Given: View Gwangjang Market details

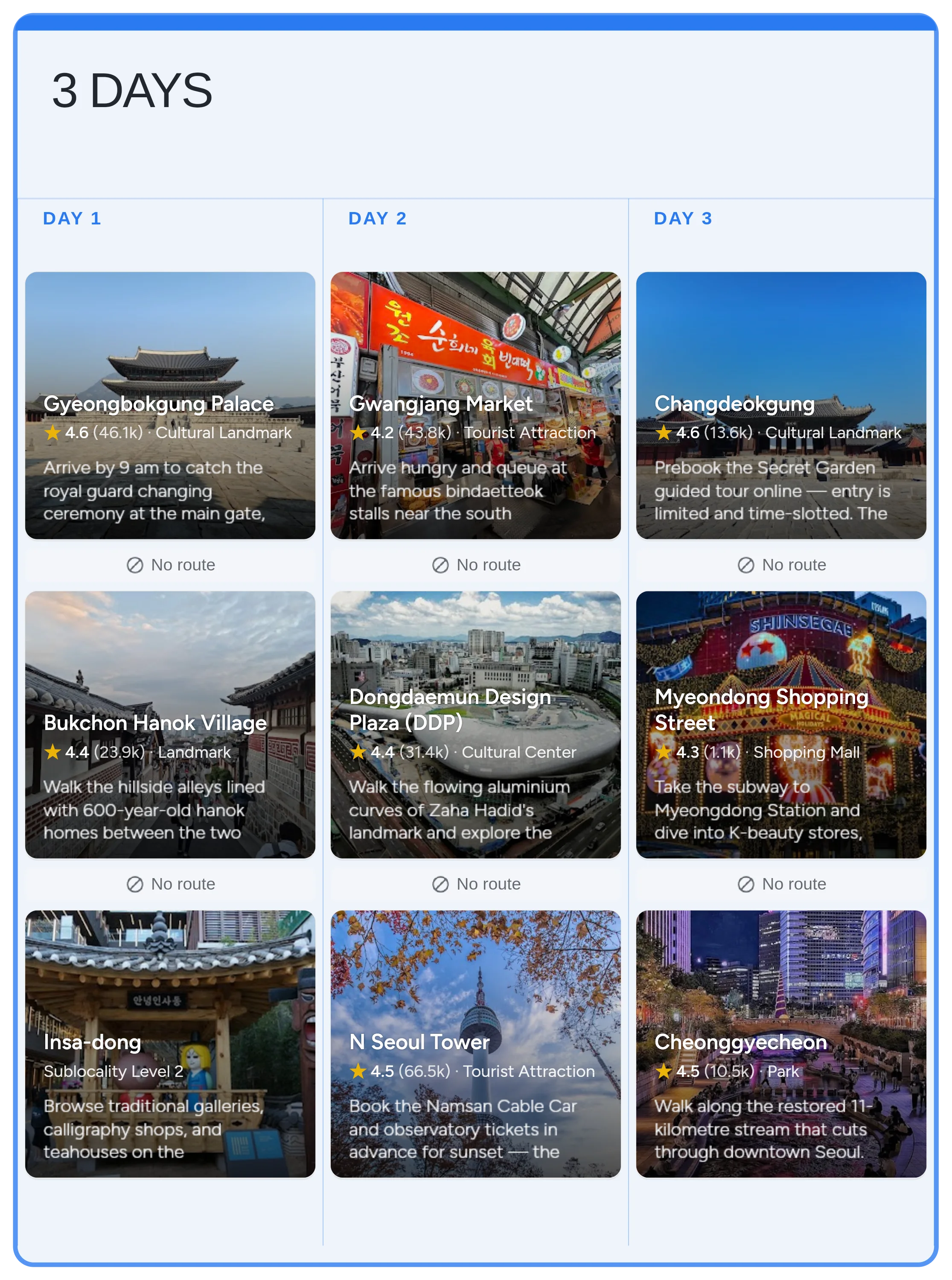Looking at the screenshot, I should 475,405.
